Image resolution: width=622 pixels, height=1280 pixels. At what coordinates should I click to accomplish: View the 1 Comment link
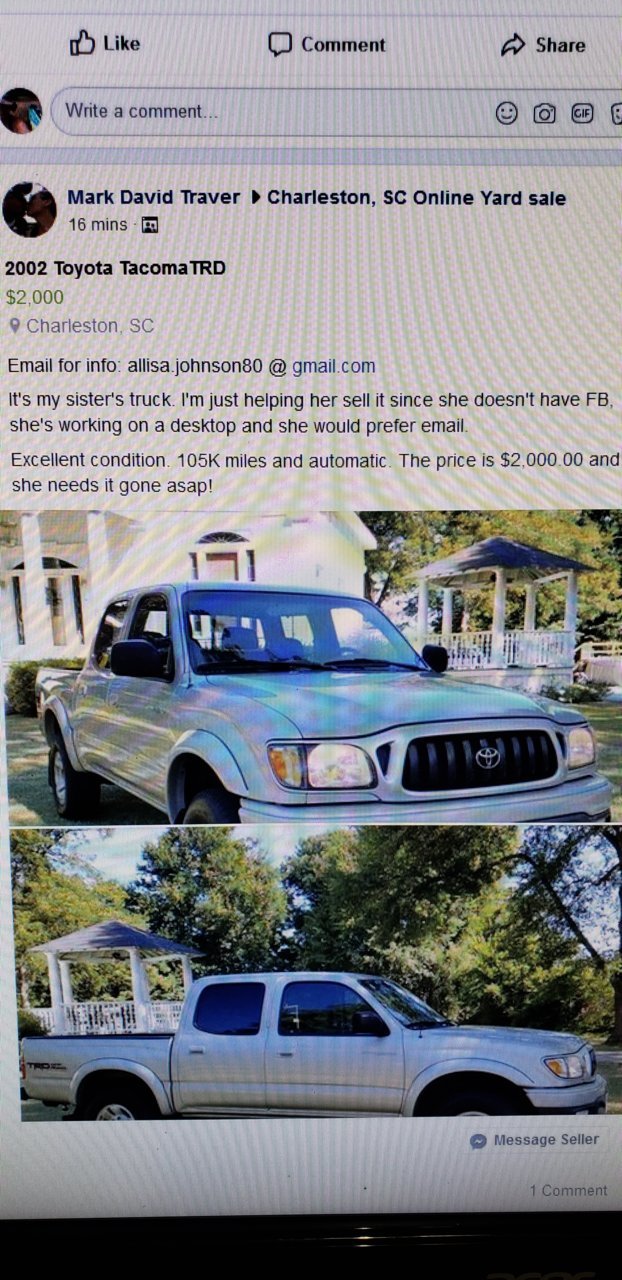[x=568, y=1190]
